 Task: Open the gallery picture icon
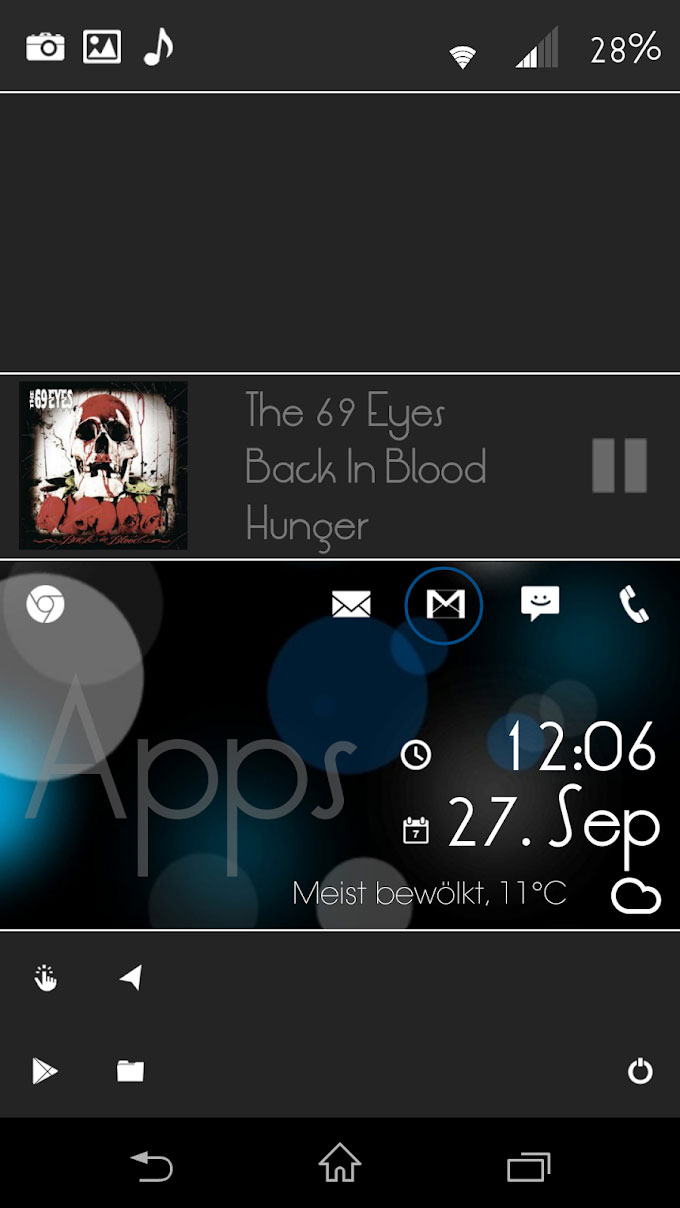(x=102, y=46)
